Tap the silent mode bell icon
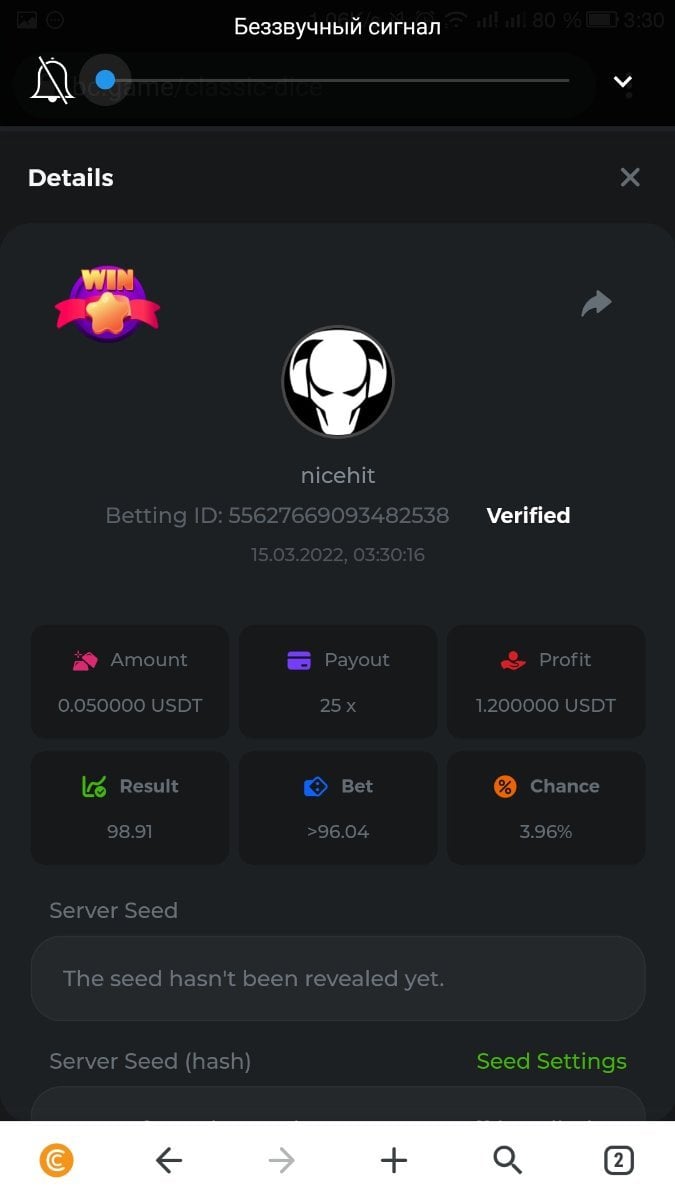Image resolution: width=675 pixels, height=1200 pixels. (51, 81)
